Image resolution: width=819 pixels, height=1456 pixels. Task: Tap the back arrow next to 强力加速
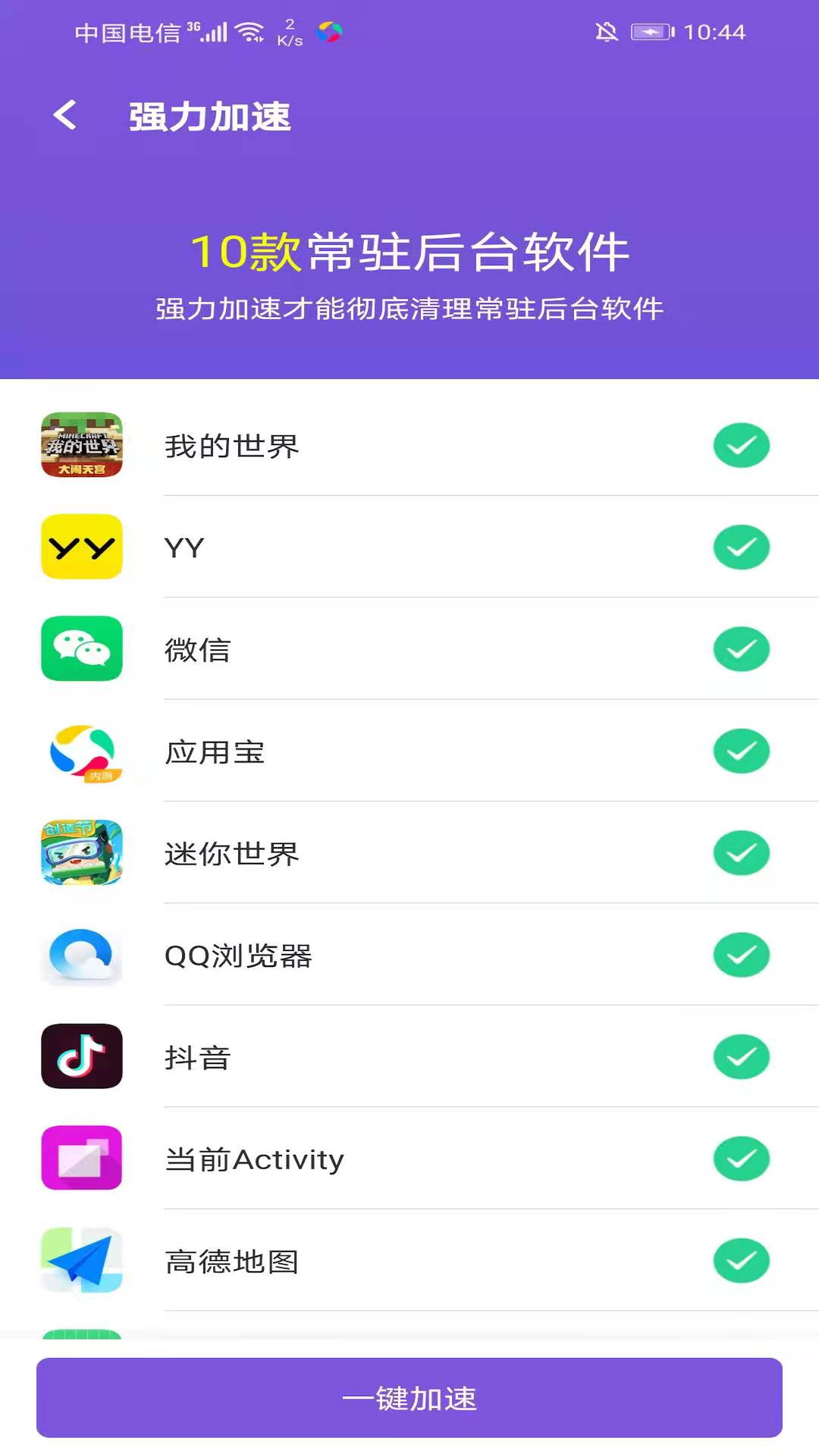65,115
